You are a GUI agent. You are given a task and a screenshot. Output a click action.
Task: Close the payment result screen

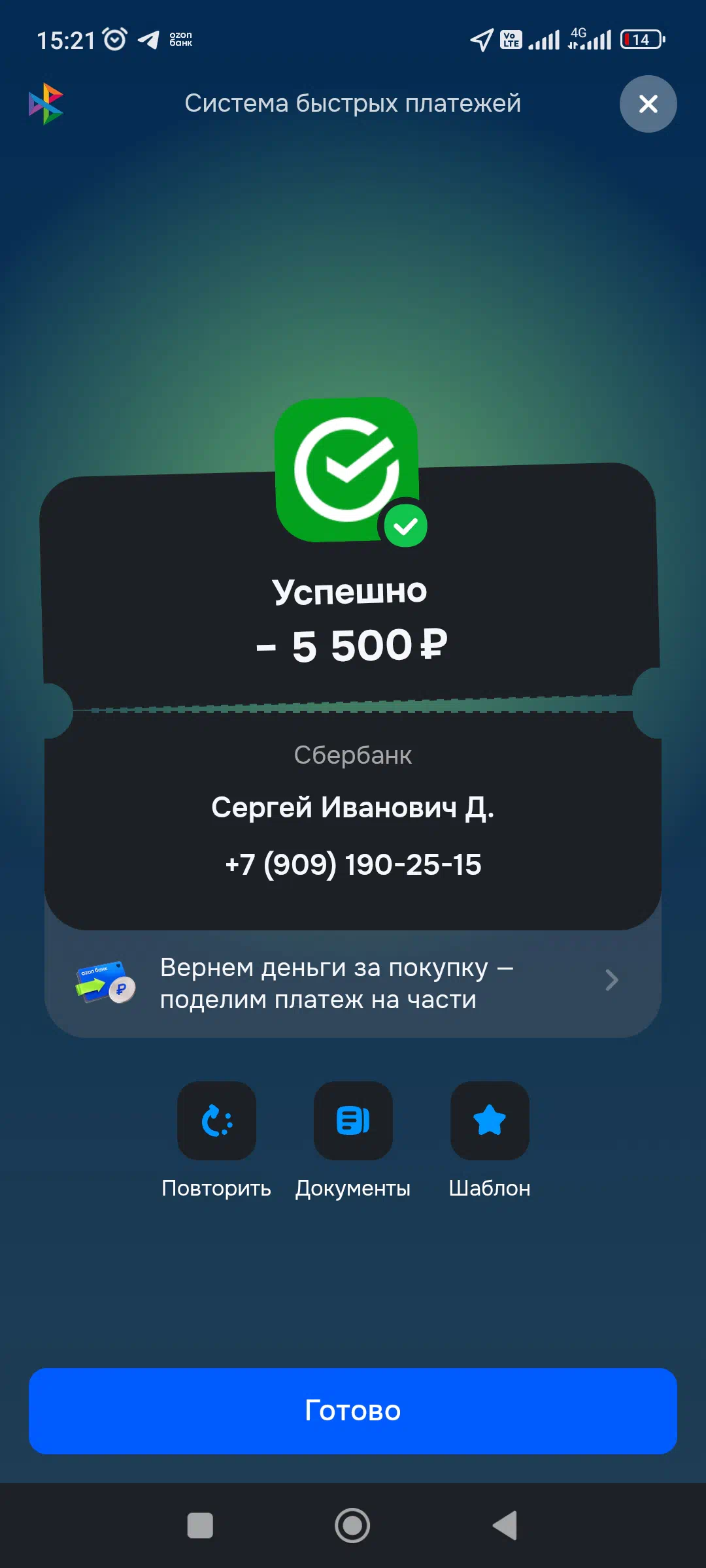click(x=648, y=104)
